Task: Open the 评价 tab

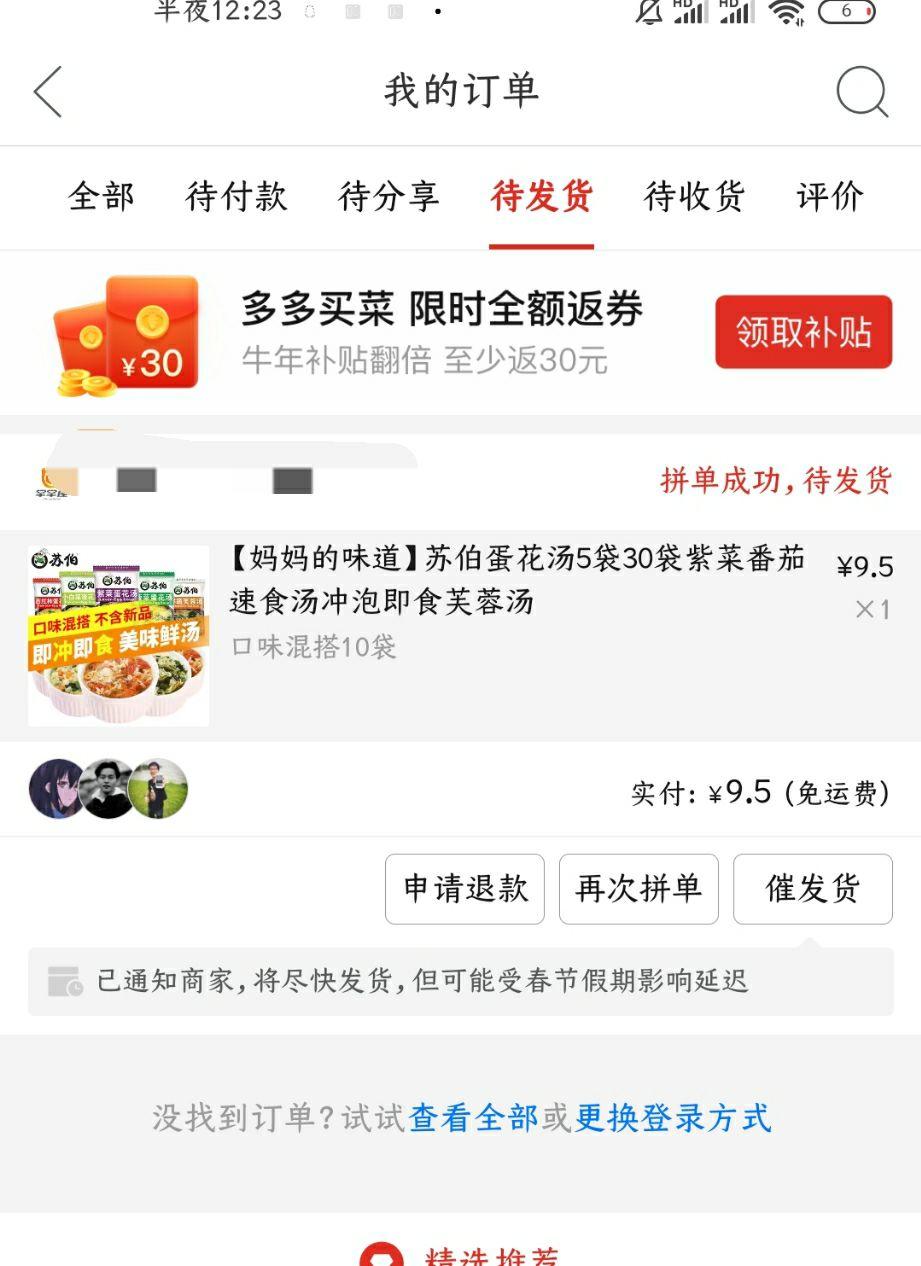Action: click(828, 198)
